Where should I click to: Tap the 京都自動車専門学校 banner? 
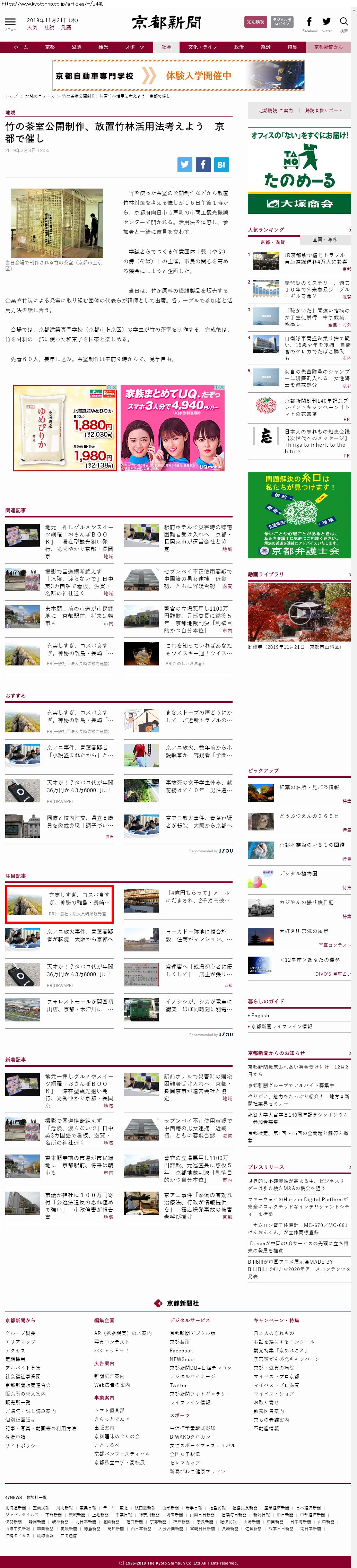pyautogui.click(x=178, y=76)
